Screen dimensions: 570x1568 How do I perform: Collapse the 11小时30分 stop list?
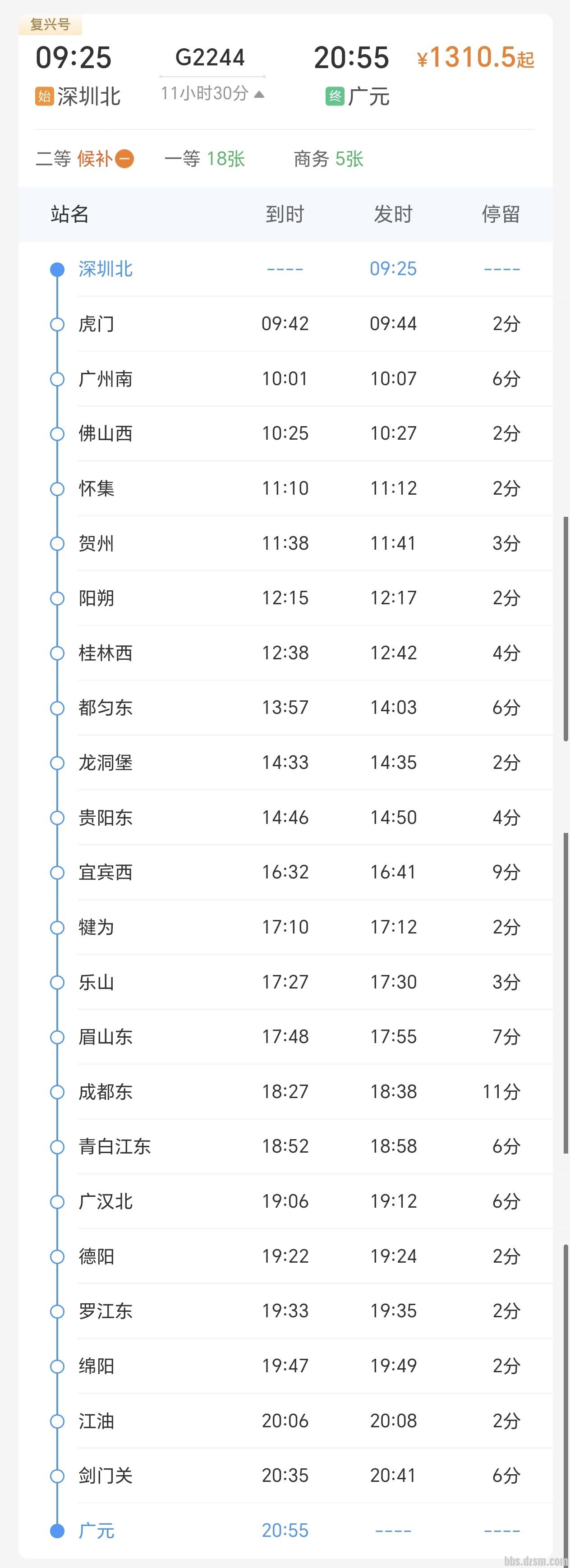point(212,94)
